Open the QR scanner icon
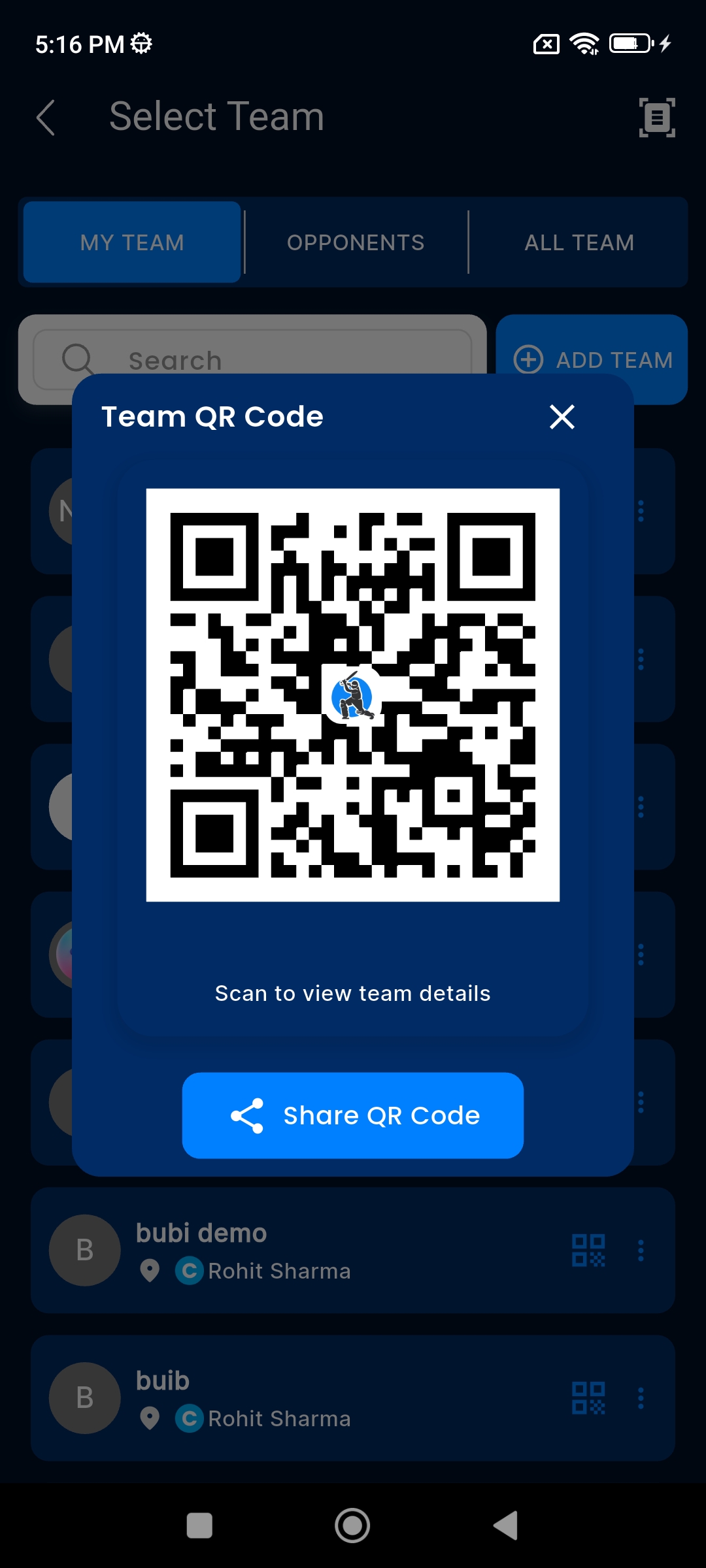 tap(656, 118)
